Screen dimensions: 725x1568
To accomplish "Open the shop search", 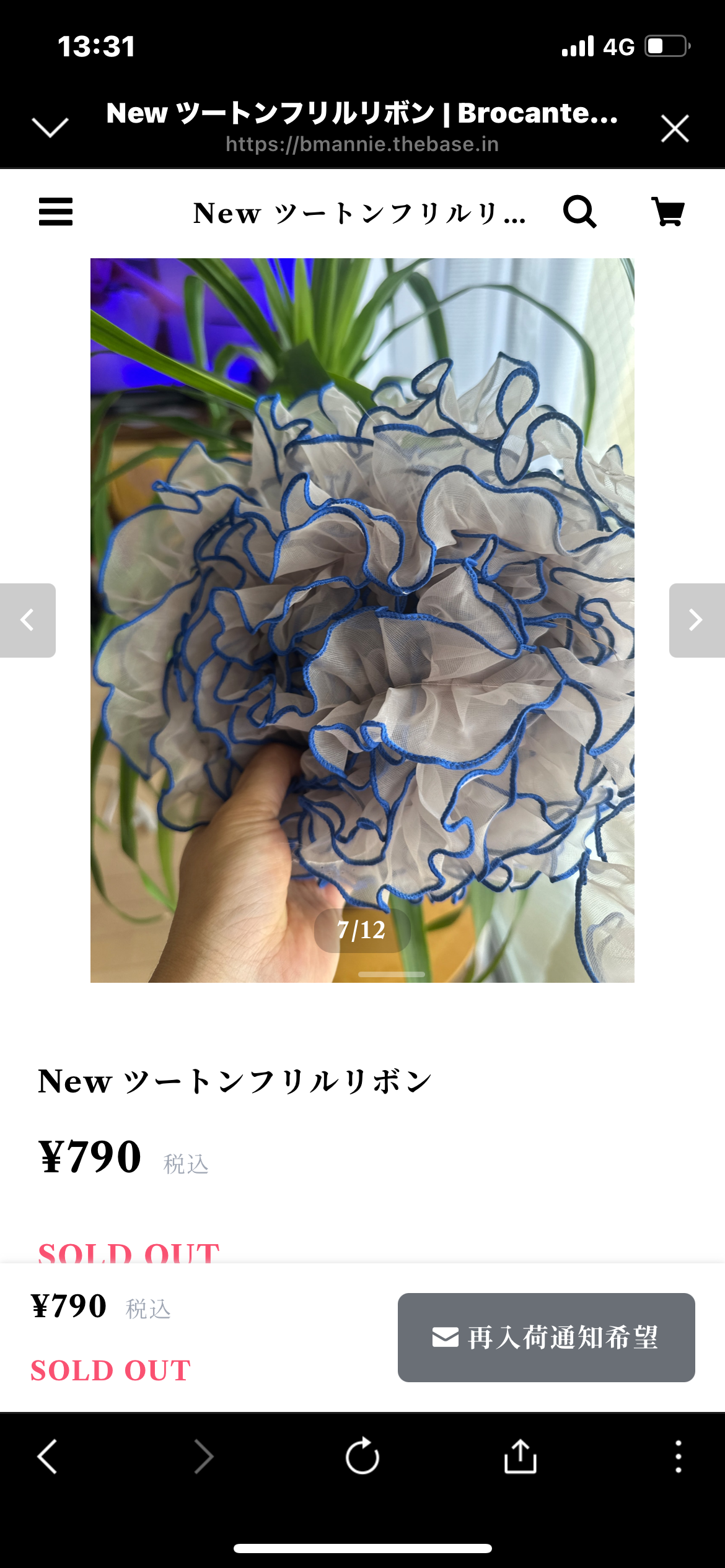I will point(579,212).
